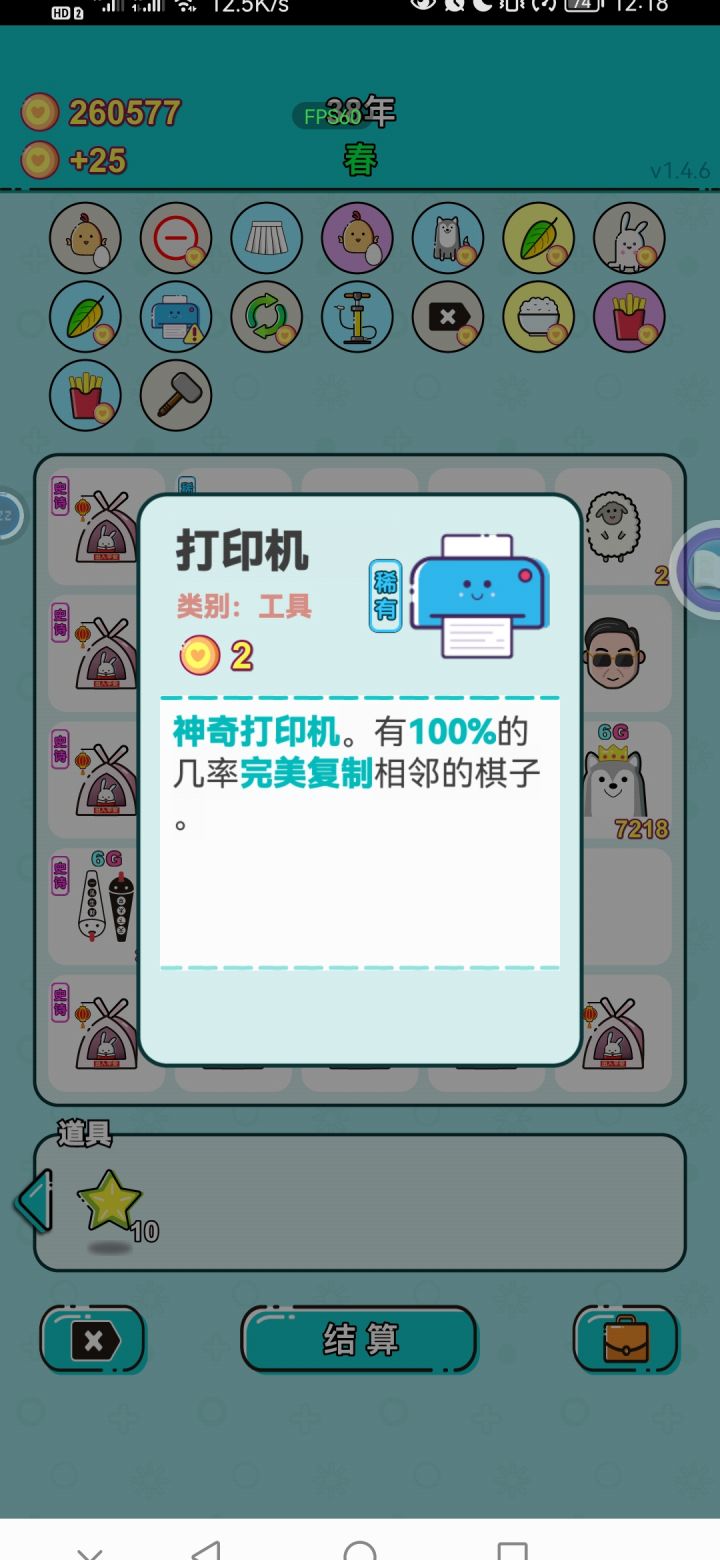The image size is (720, 1560).
Task: Tap the X cancel button at bottom left
Action: click(93, 1339)
